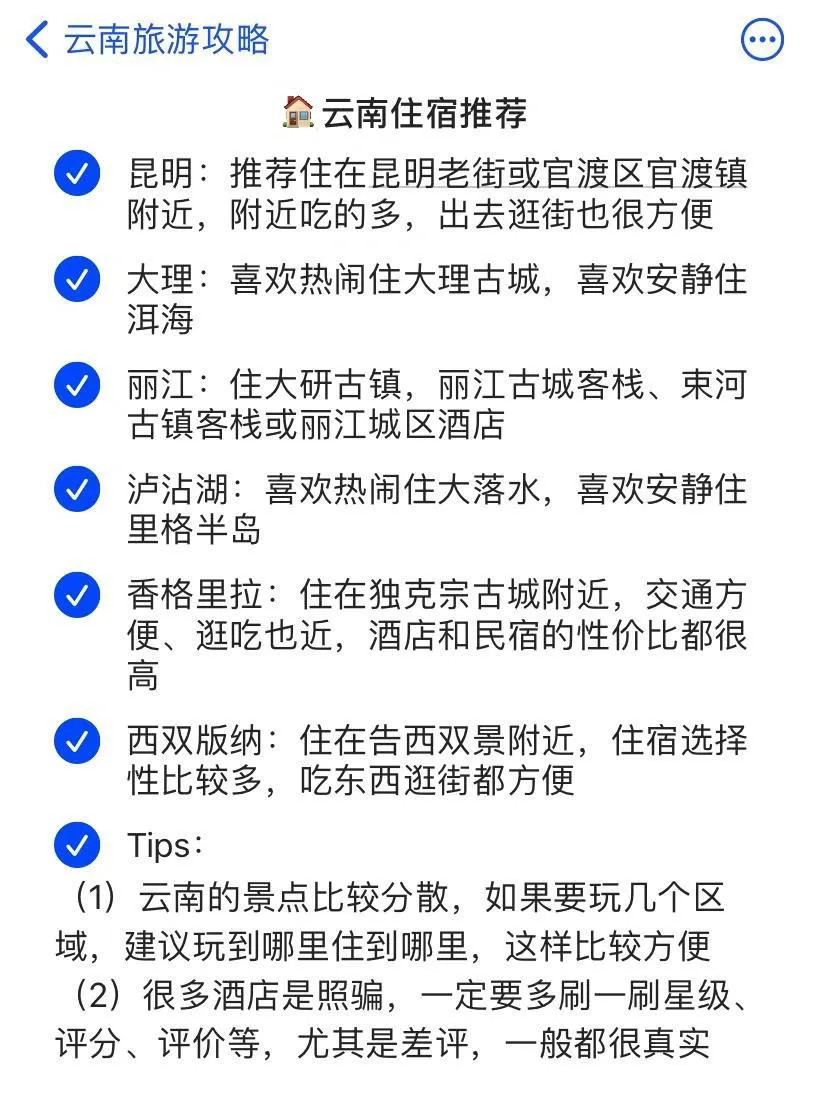Uncheck the 大理 accommodation item

(x=77, y=280)
